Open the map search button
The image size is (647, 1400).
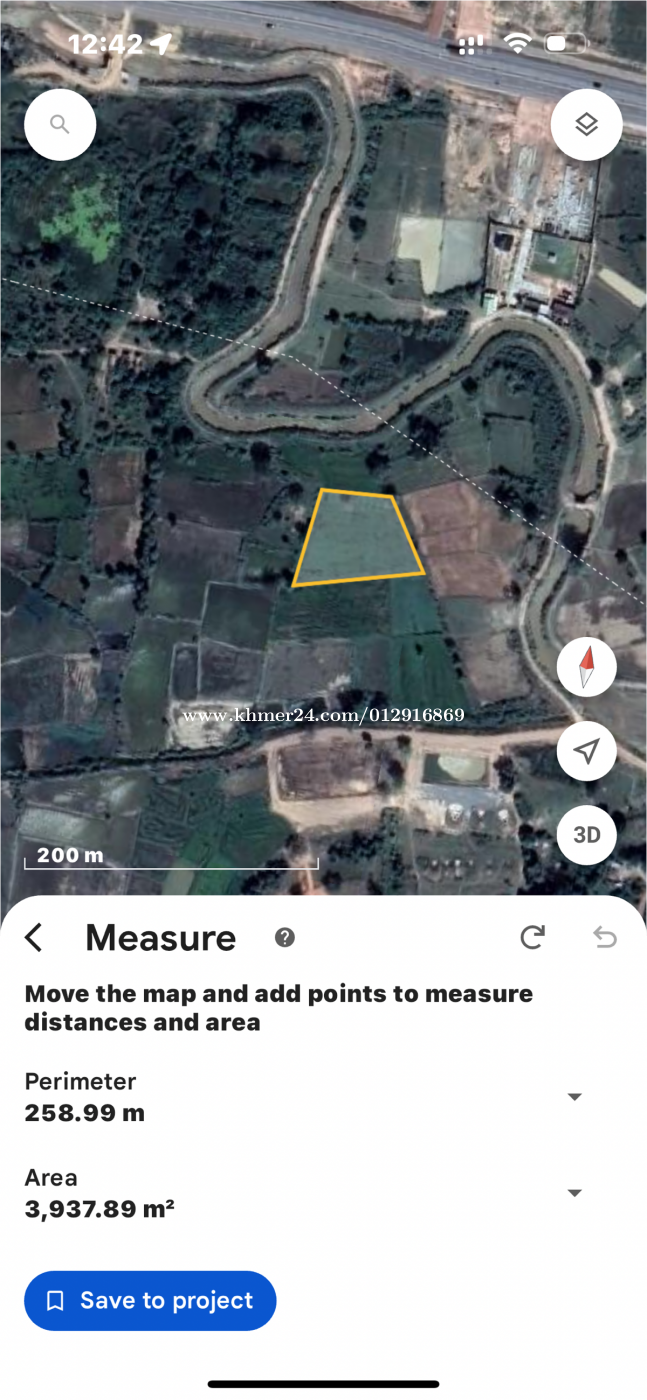[x=60, y=125]
